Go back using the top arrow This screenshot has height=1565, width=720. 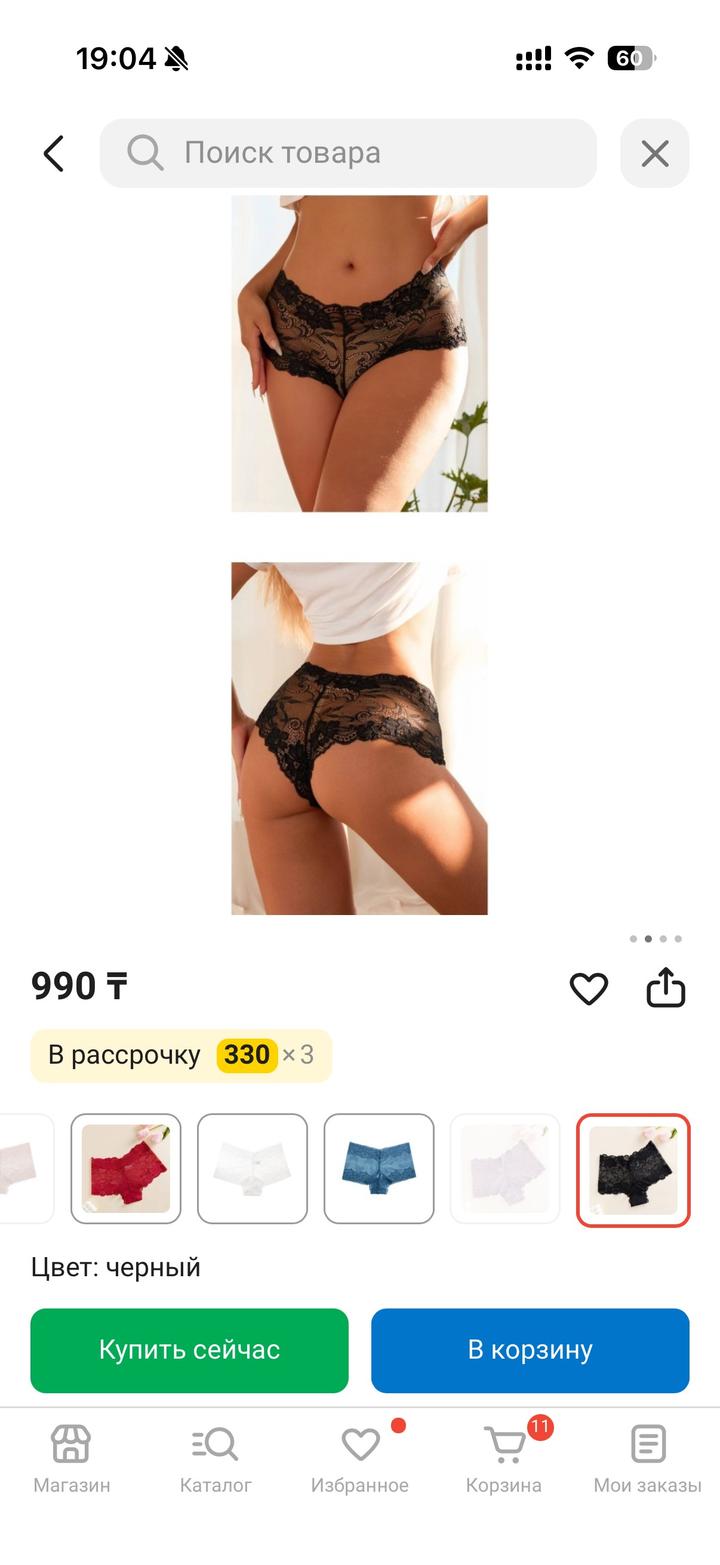click(x=54, y=154)
